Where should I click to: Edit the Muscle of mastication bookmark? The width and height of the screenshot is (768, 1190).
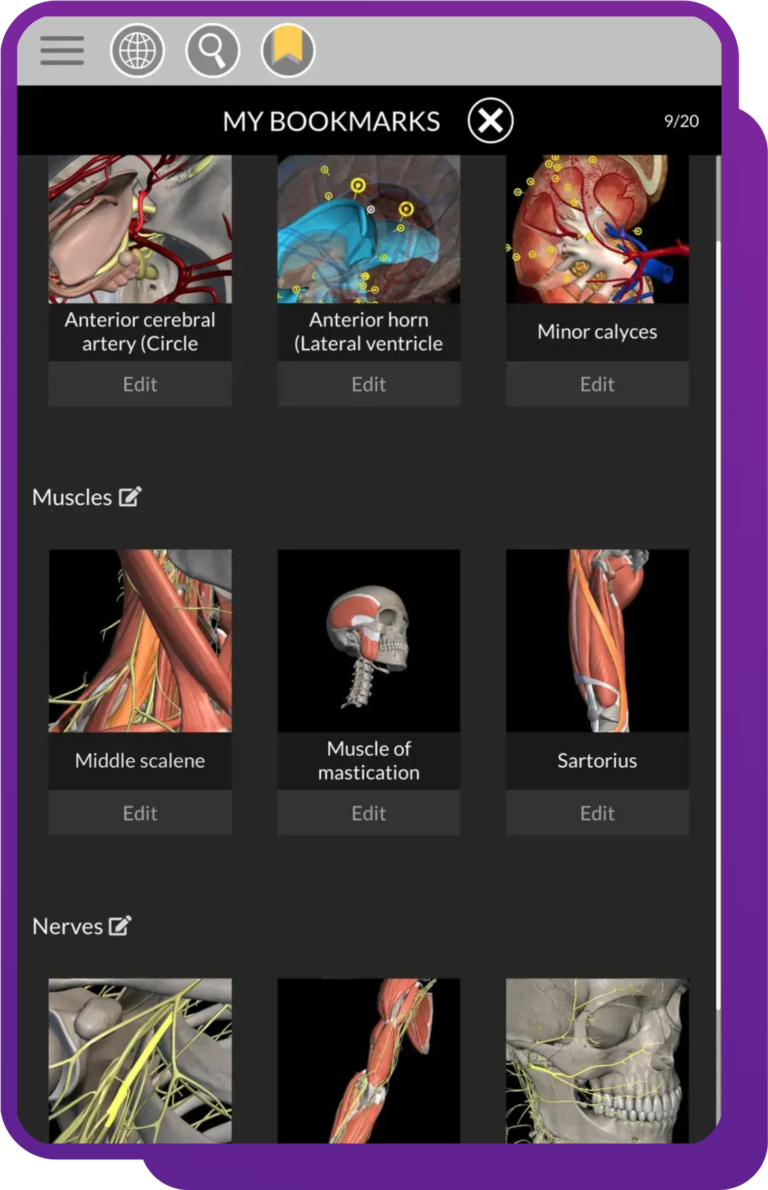[369, 813]
